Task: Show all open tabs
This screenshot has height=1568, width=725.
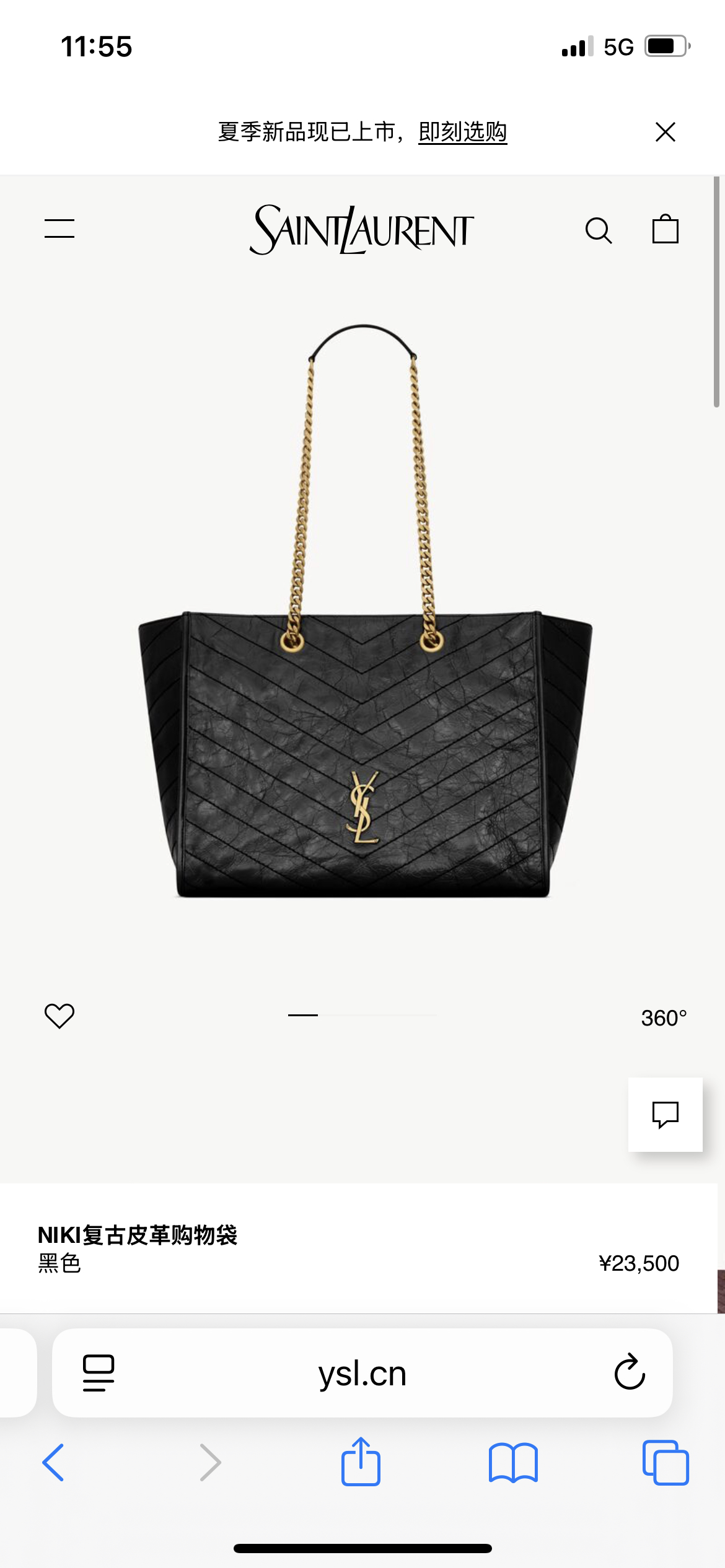Action: tap(666, 1463)
